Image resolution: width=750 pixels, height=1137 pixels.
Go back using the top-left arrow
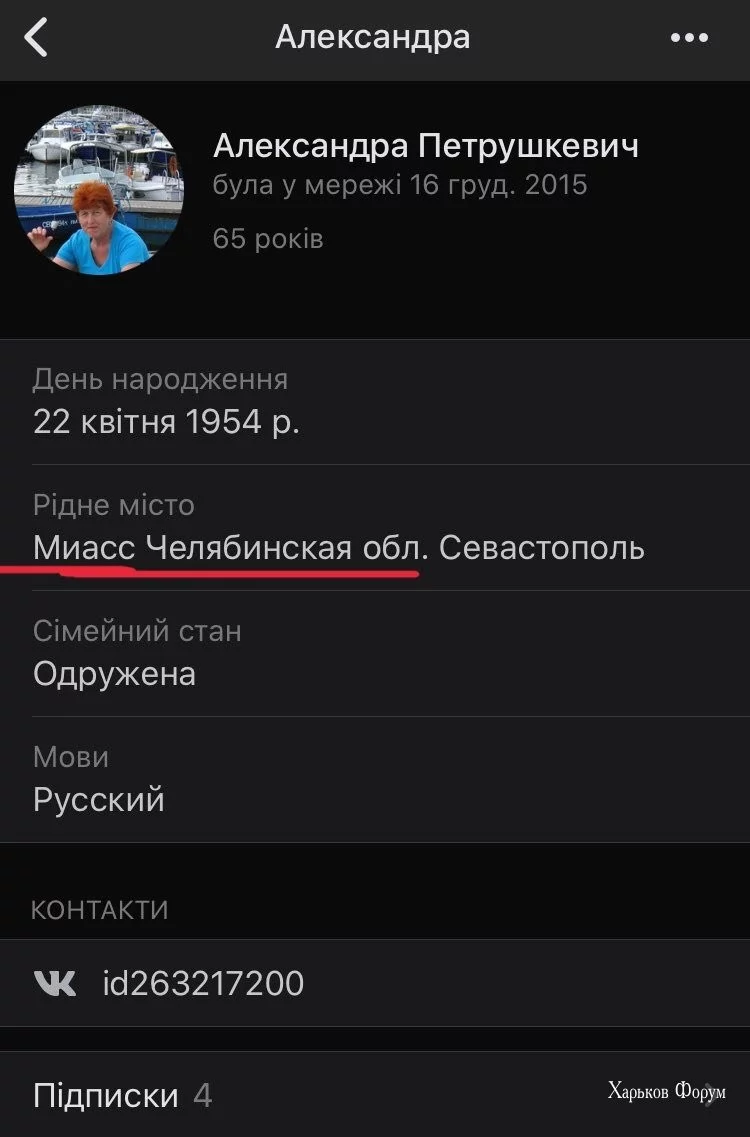[x=37, y=38]
